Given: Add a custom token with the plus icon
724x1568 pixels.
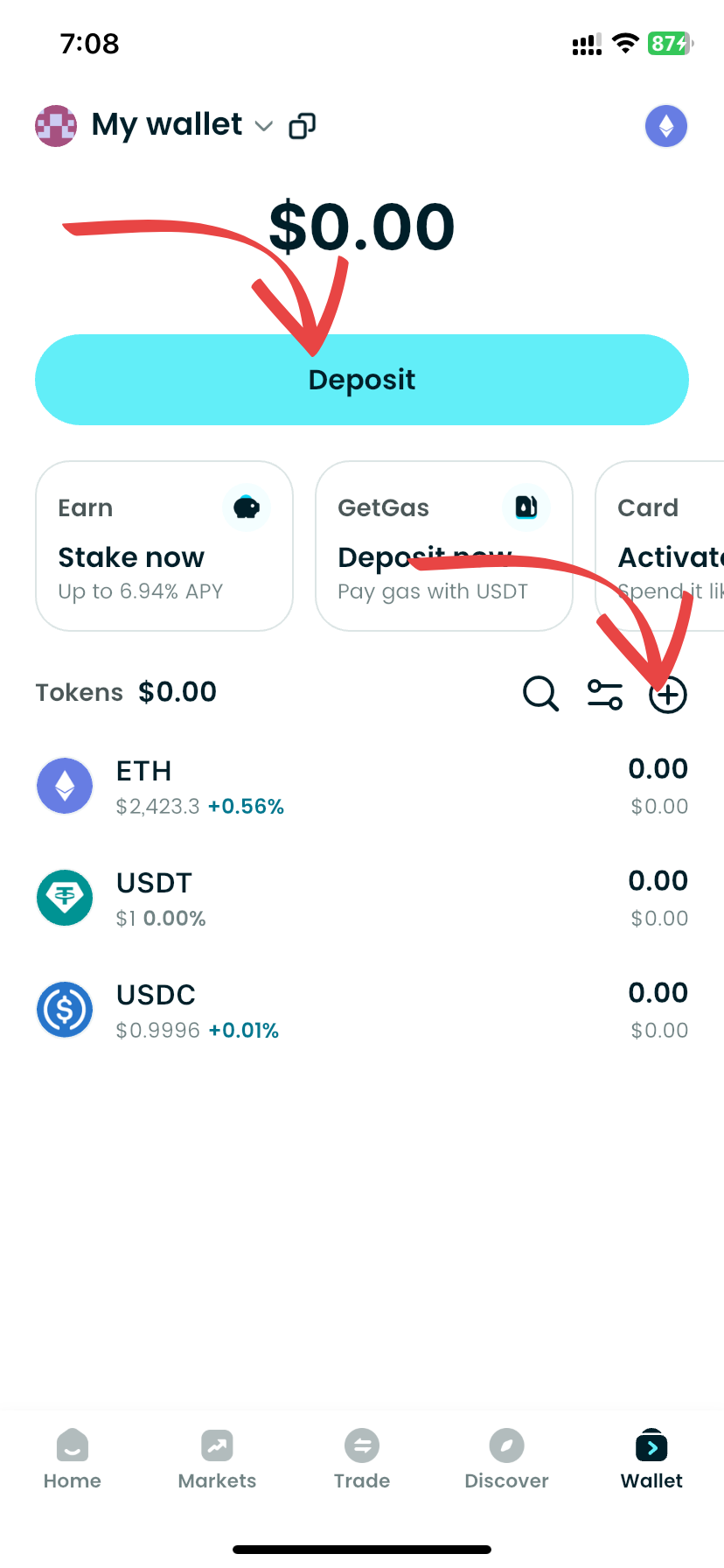Looking at the screenshot, I should 667,694.
